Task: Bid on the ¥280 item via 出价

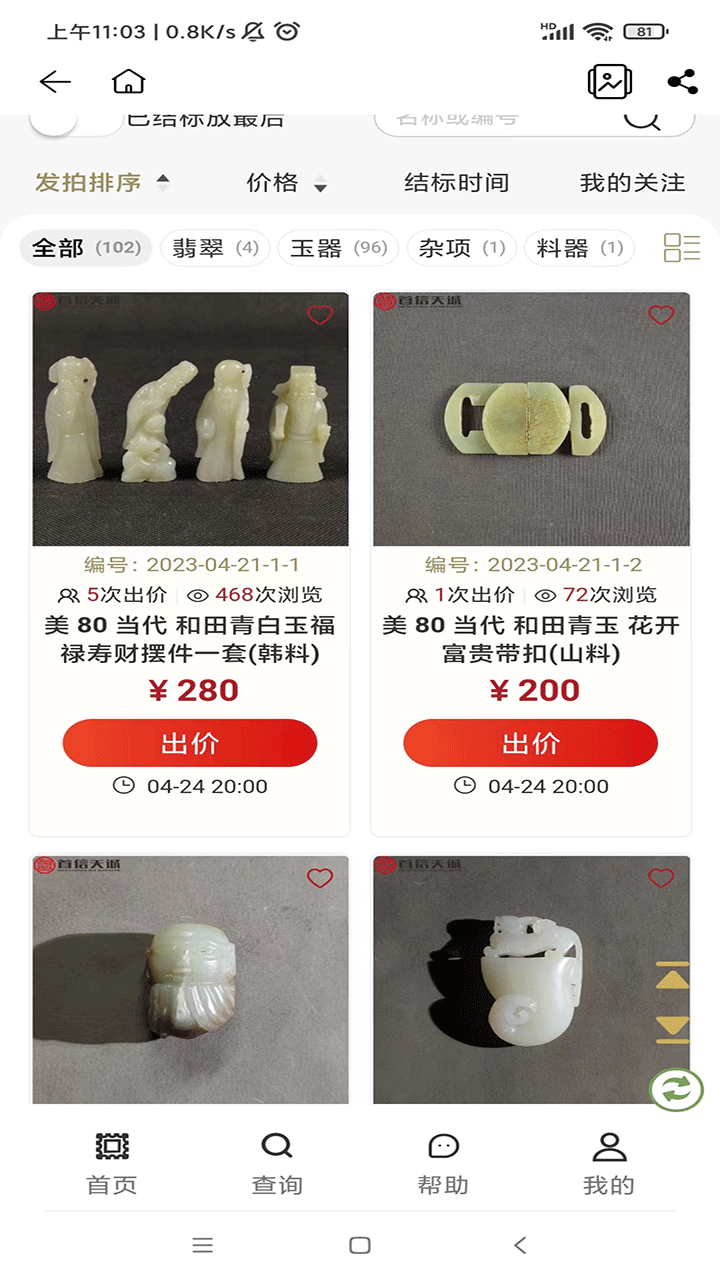Action: click(190, 742)
